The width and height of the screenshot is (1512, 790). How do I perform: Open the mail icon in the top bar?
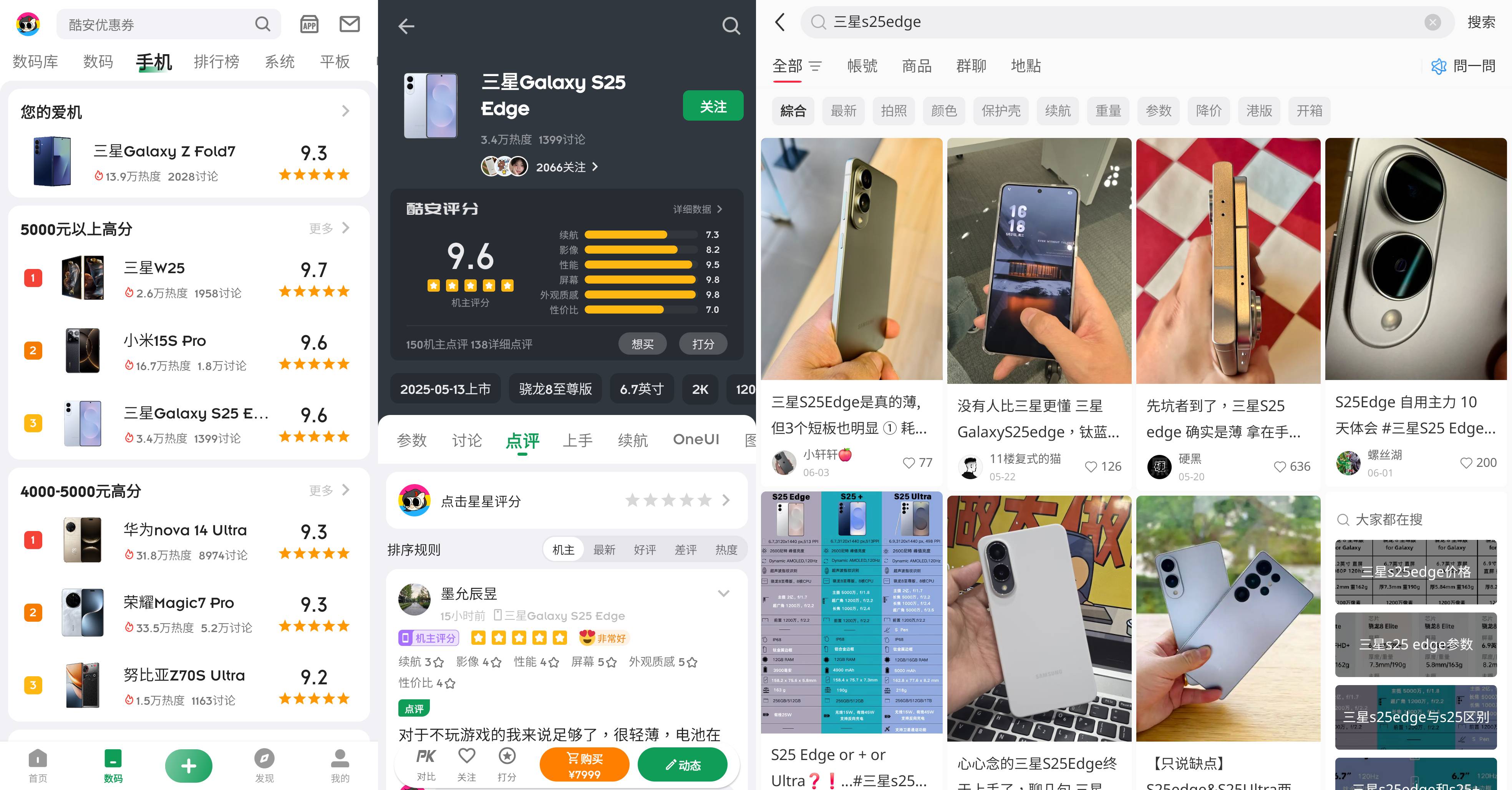(x=349, y=24)
